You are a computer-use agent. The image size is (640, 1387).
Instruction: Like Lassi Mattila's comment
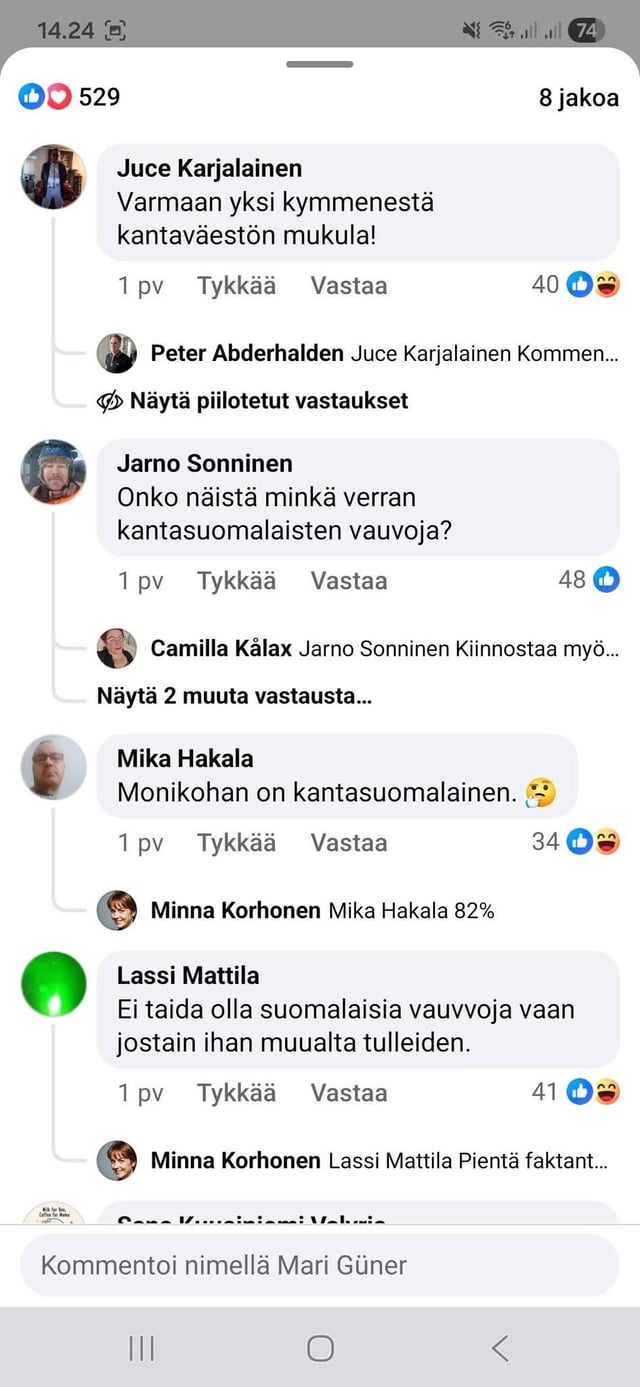(x=236, y=1092)
